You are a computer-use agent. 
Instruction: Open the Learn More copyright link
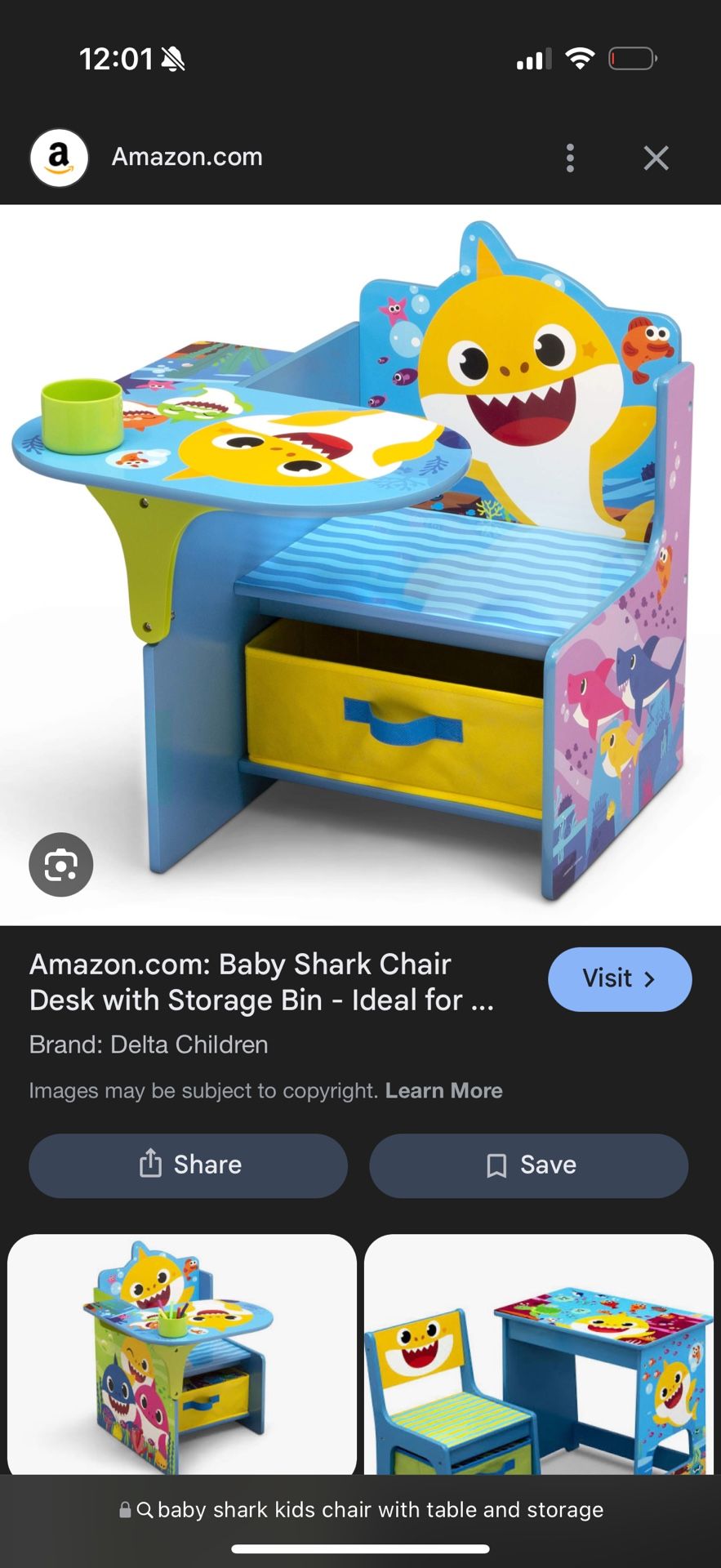tap(443, 1090)
